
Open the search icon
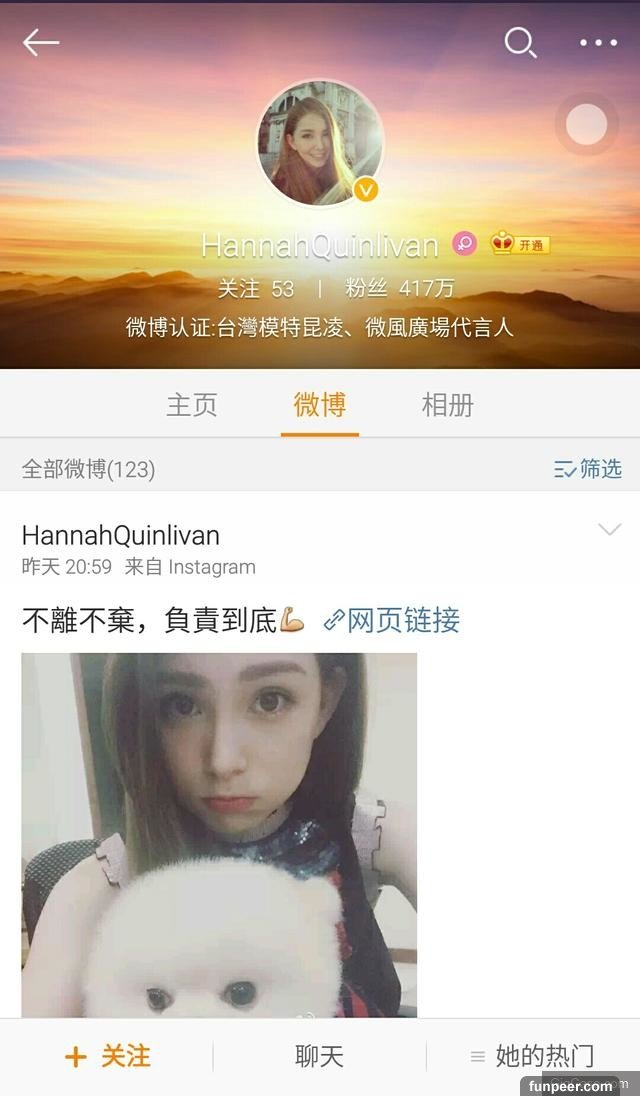[x=520, y=42]
